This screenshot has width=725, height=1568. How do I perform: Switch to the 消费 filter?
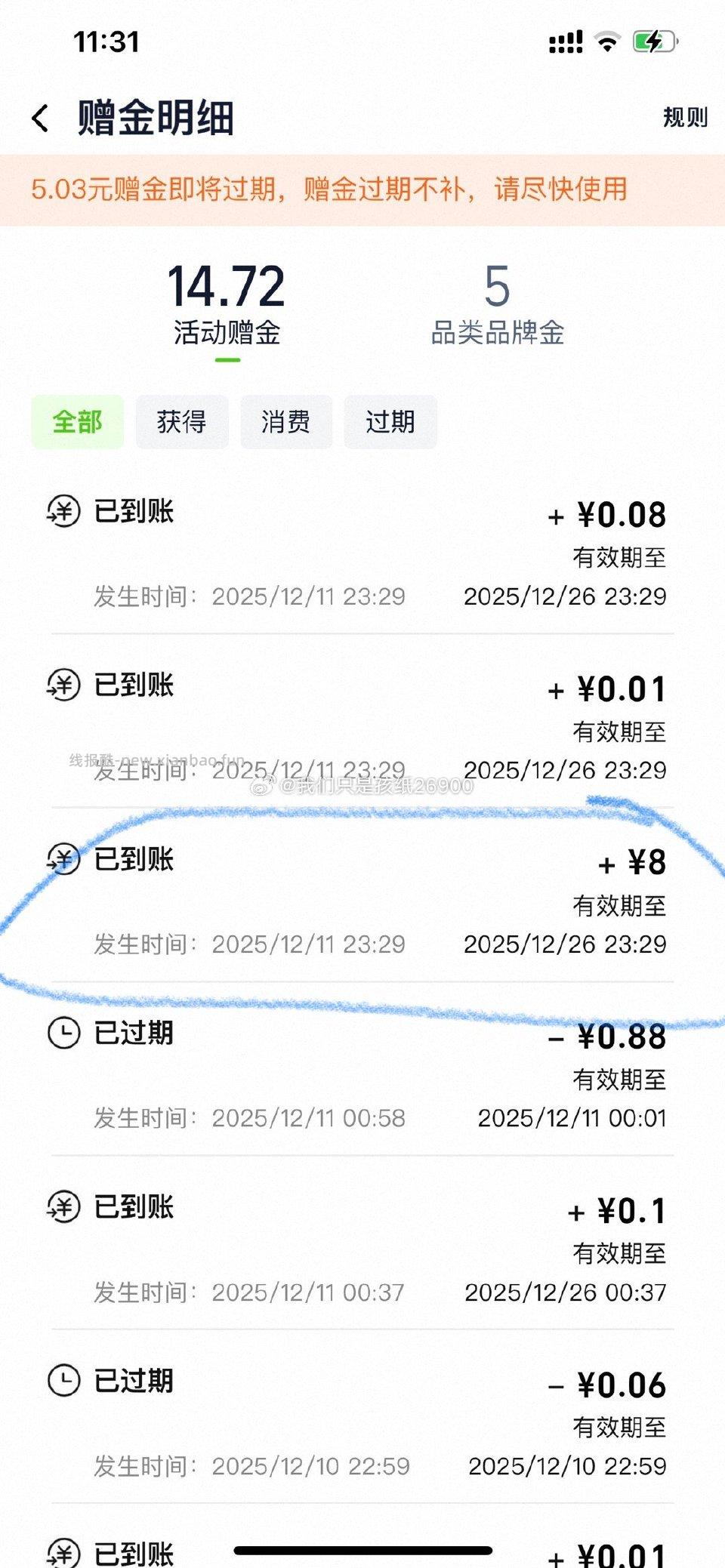285,422
